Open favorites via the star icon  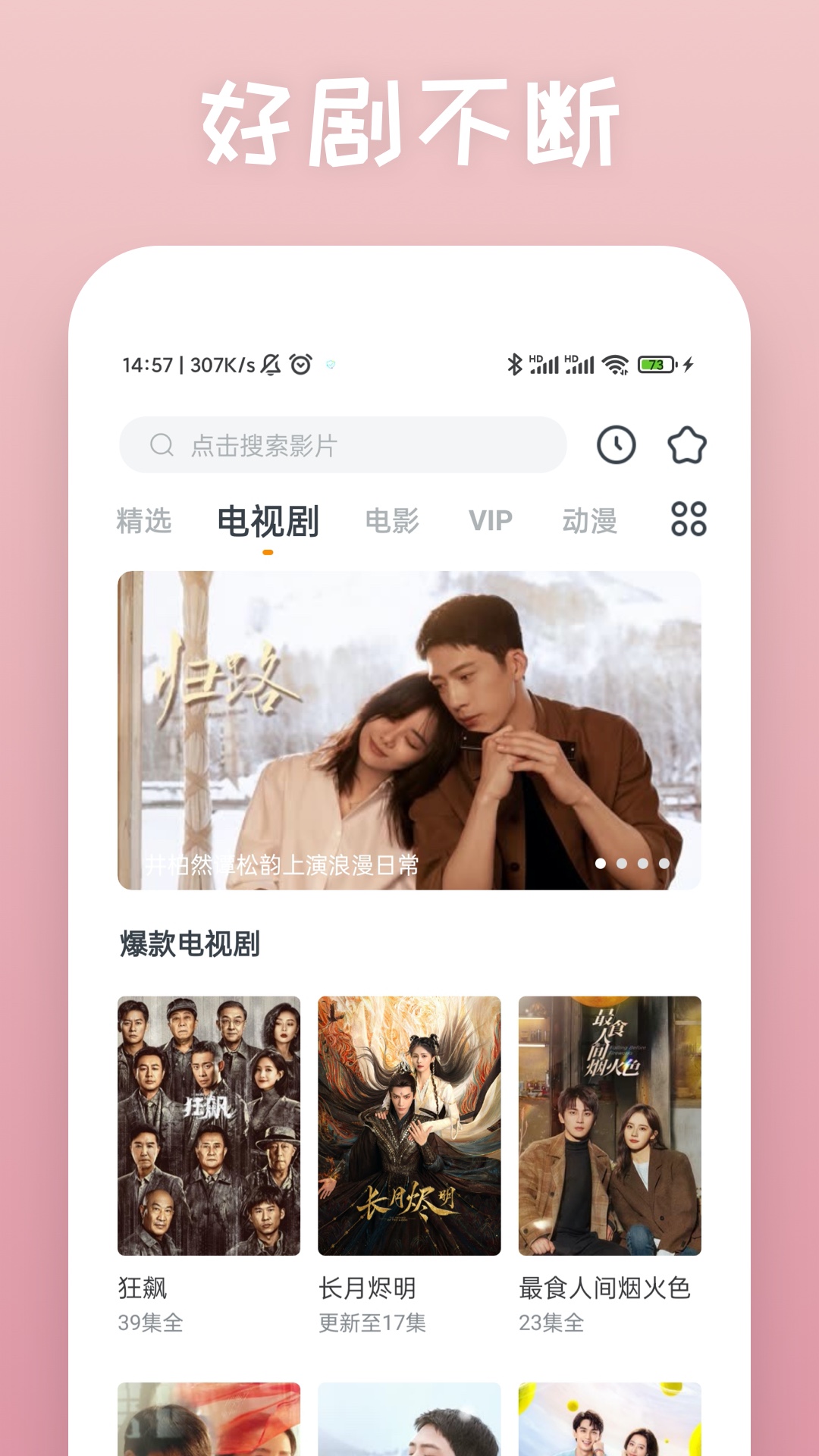(x=687, y=446)
